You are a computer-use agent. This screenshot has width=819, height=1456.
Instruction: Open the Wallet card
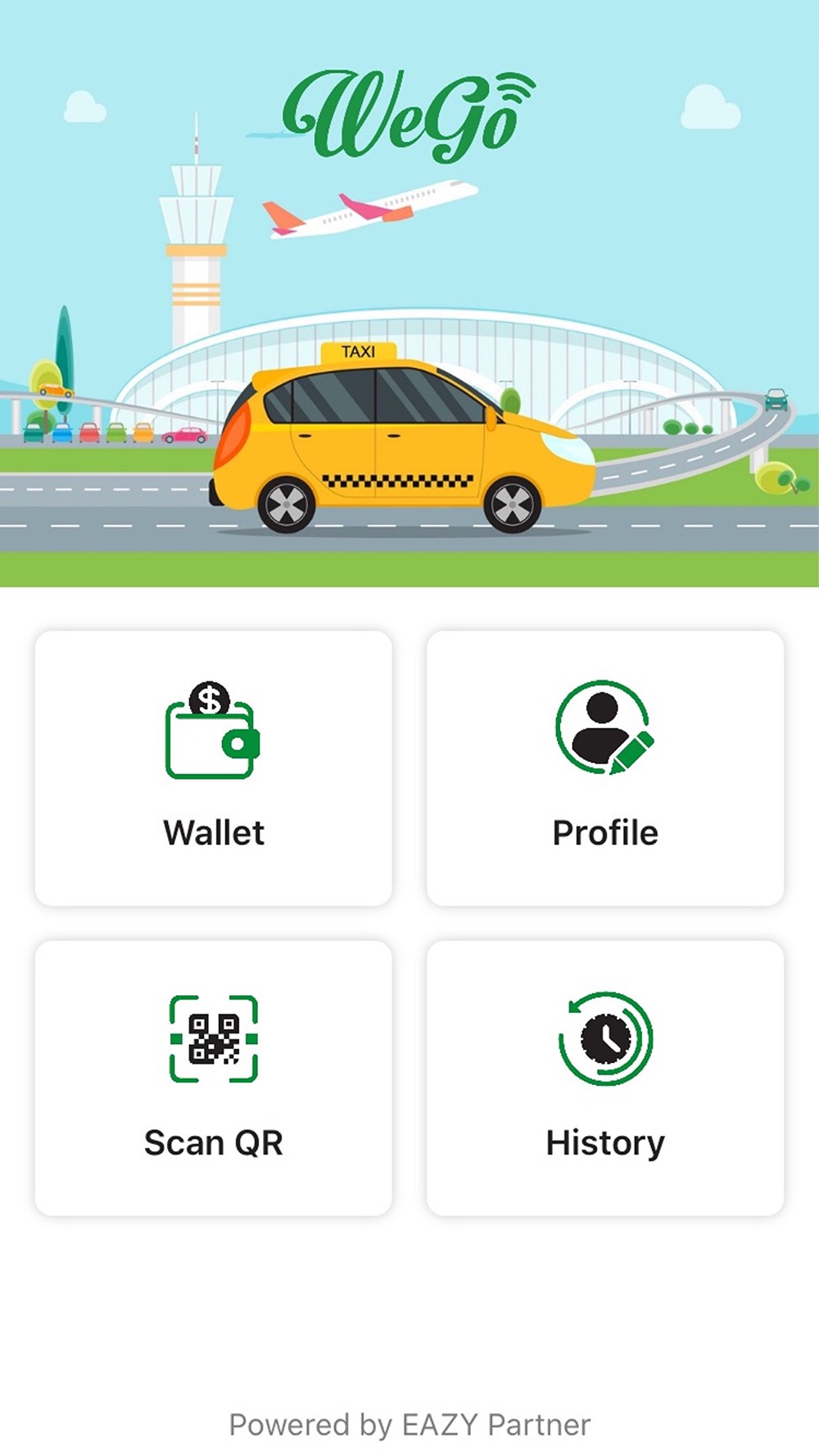(x=213, y=768)
